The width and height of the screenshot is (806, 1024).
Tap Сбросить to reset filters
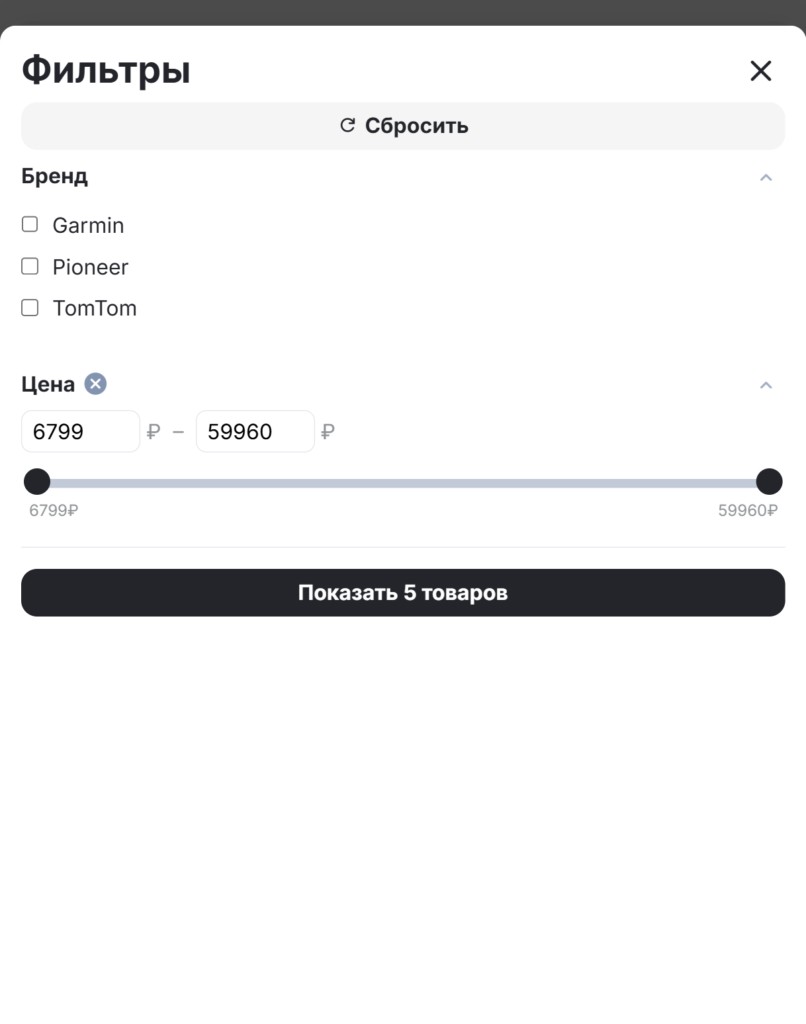point(403,126)
